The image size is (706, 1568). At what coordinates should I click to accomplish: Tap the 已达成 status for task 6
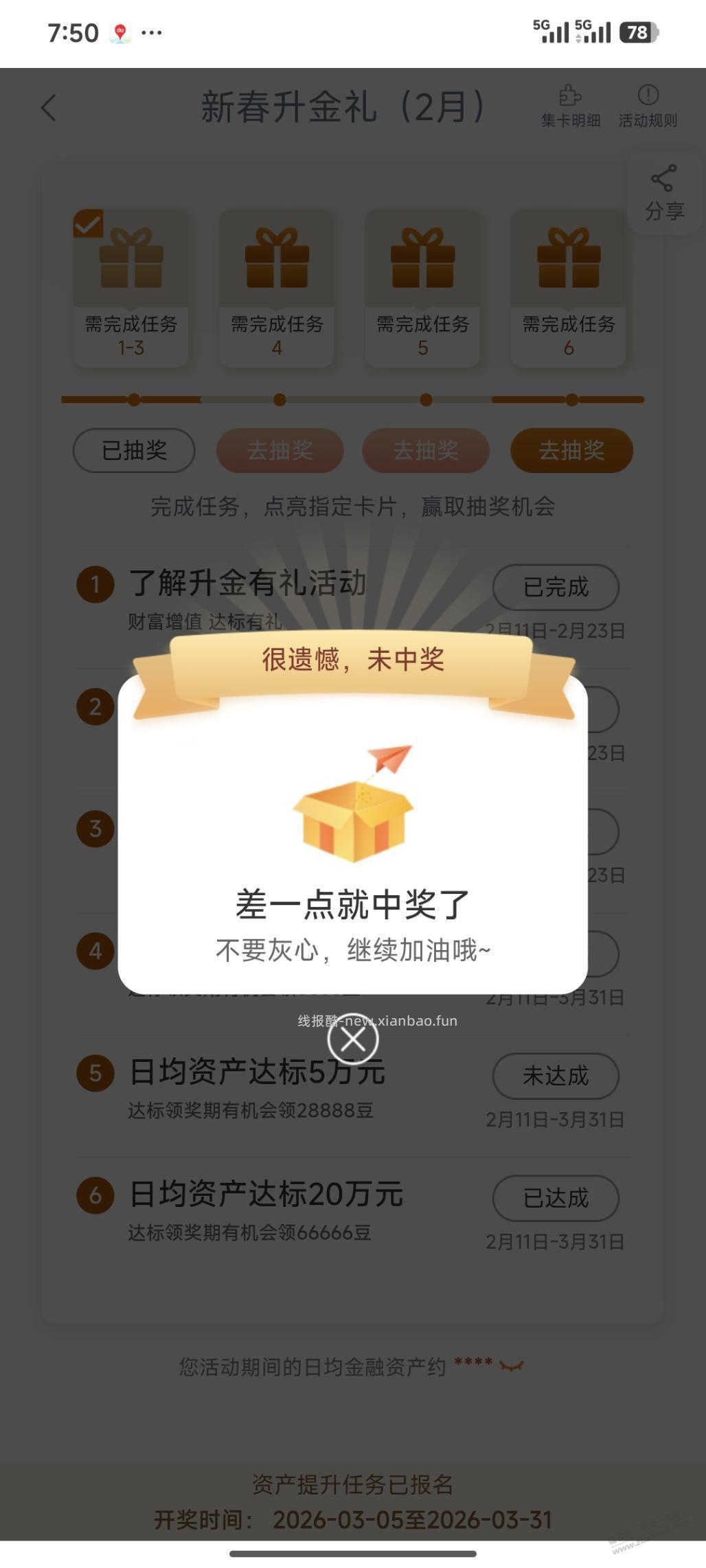556,1197
